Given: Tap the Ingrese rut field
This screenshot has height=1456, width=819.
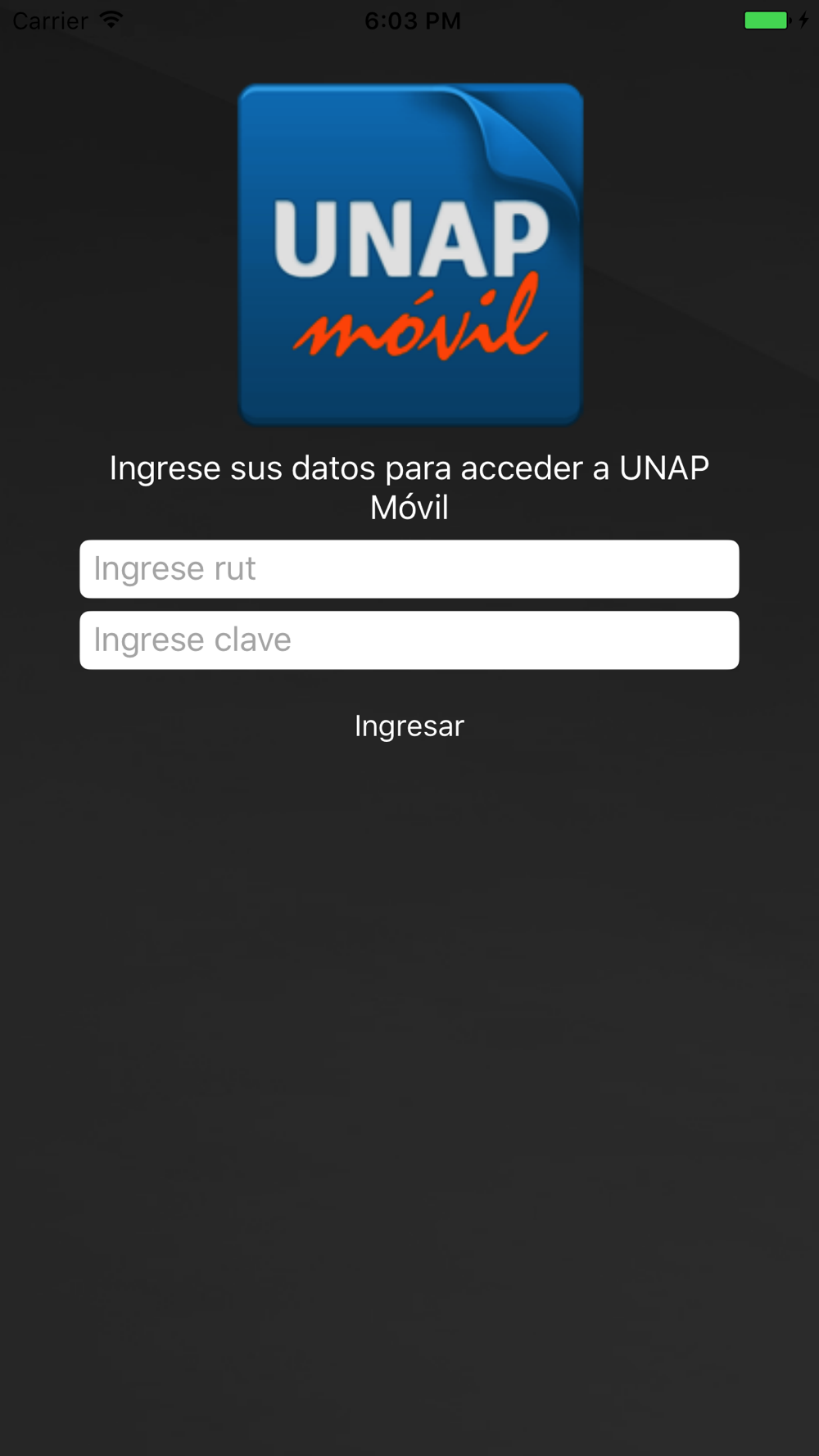Looking at the screenshot, I should coord(409,569).
